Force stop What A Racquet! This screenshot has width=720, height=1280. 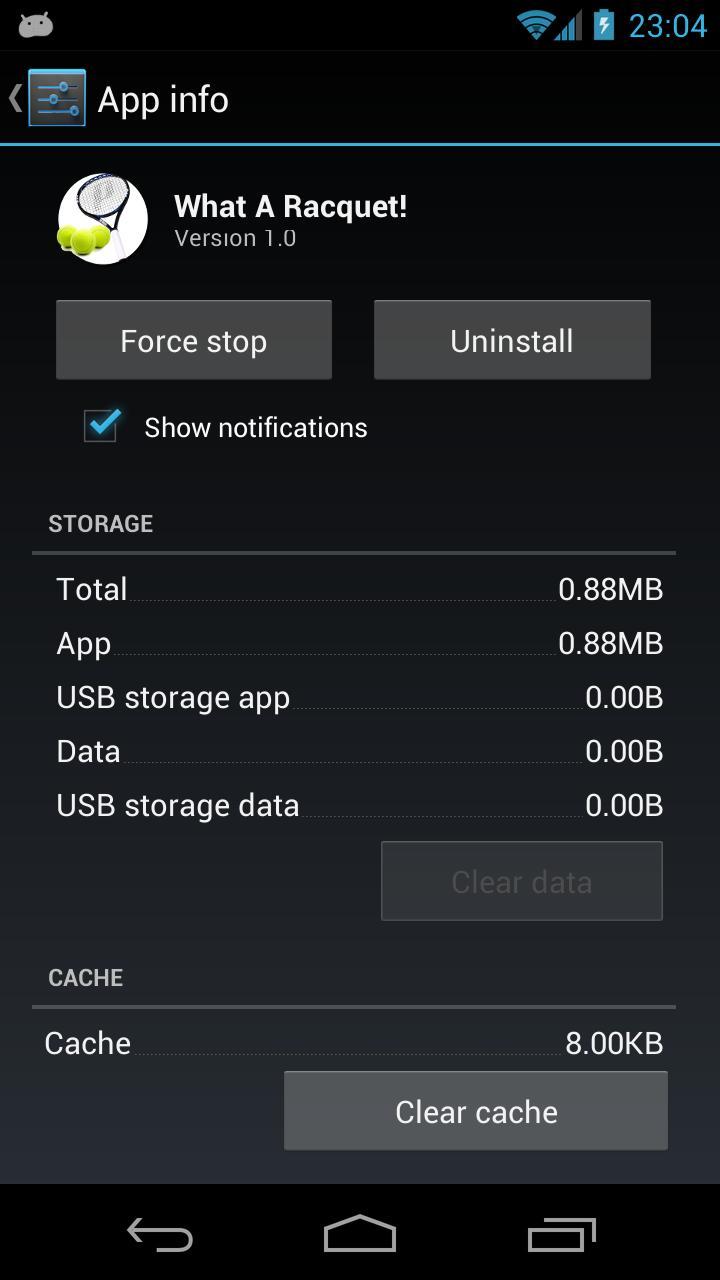point(193,340)
